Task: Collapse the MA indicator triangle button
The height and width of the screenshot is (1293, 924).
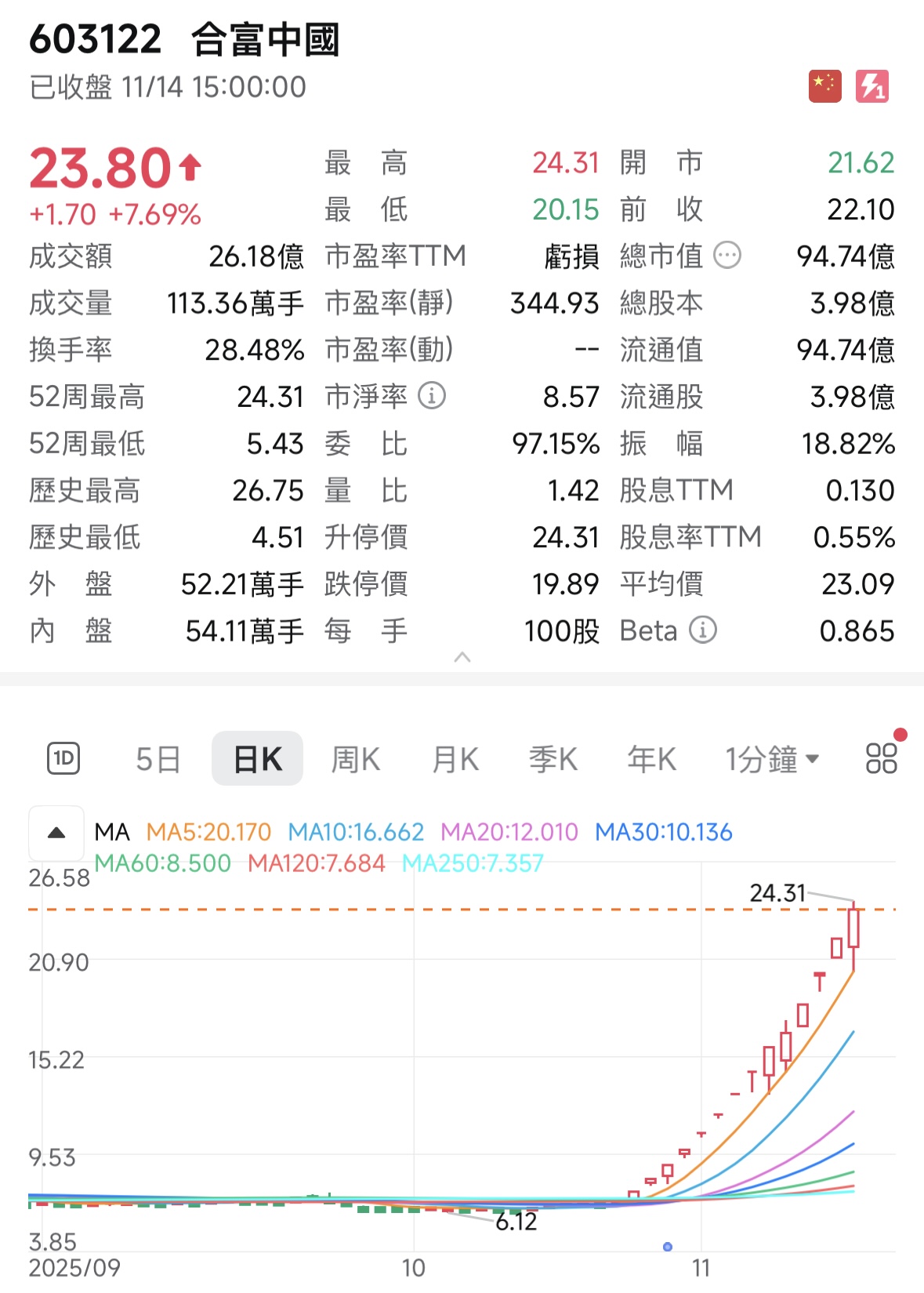Action: 56,831
